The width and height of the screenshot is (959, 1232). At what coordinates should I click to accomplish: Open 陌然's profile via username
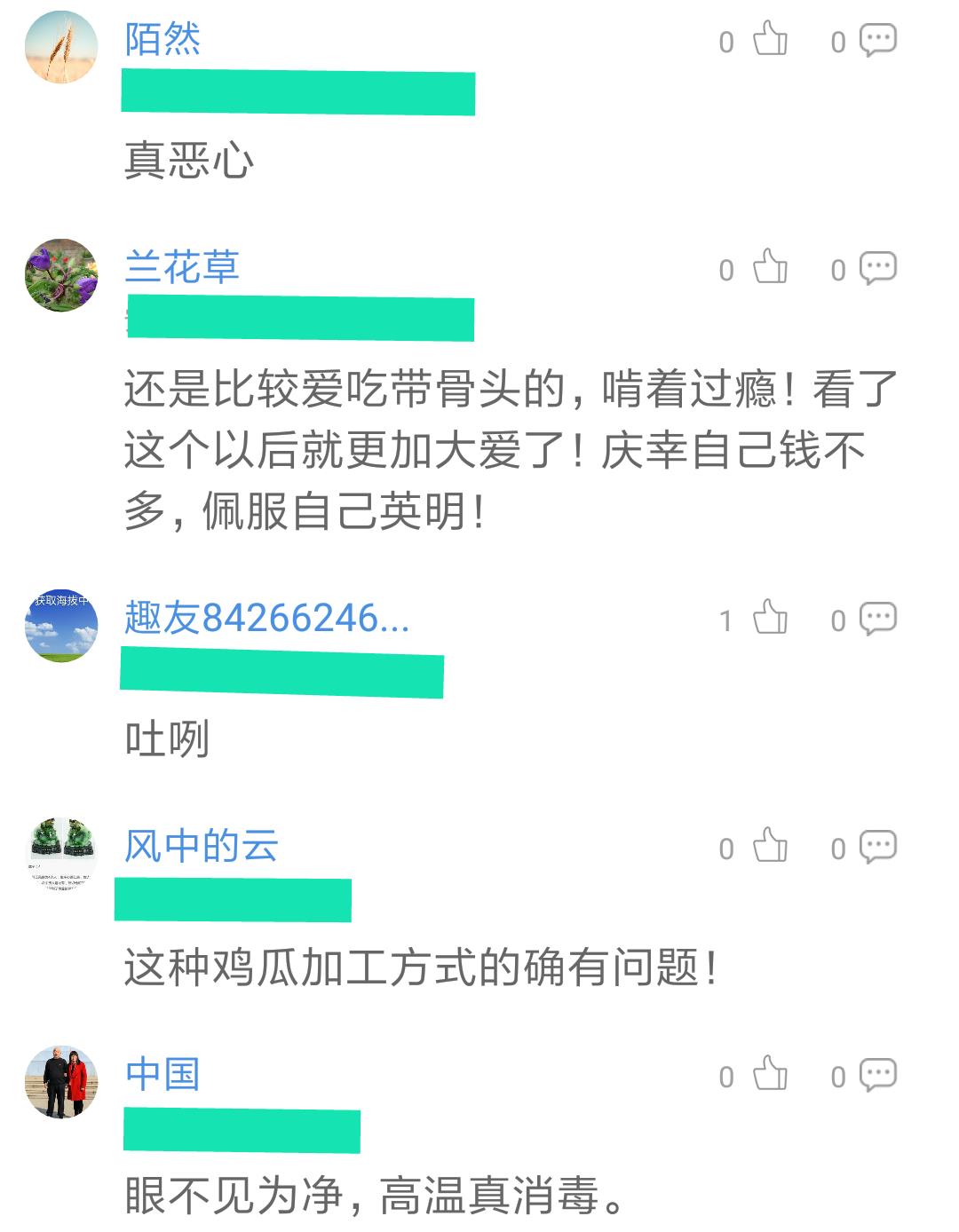(162, 39)
